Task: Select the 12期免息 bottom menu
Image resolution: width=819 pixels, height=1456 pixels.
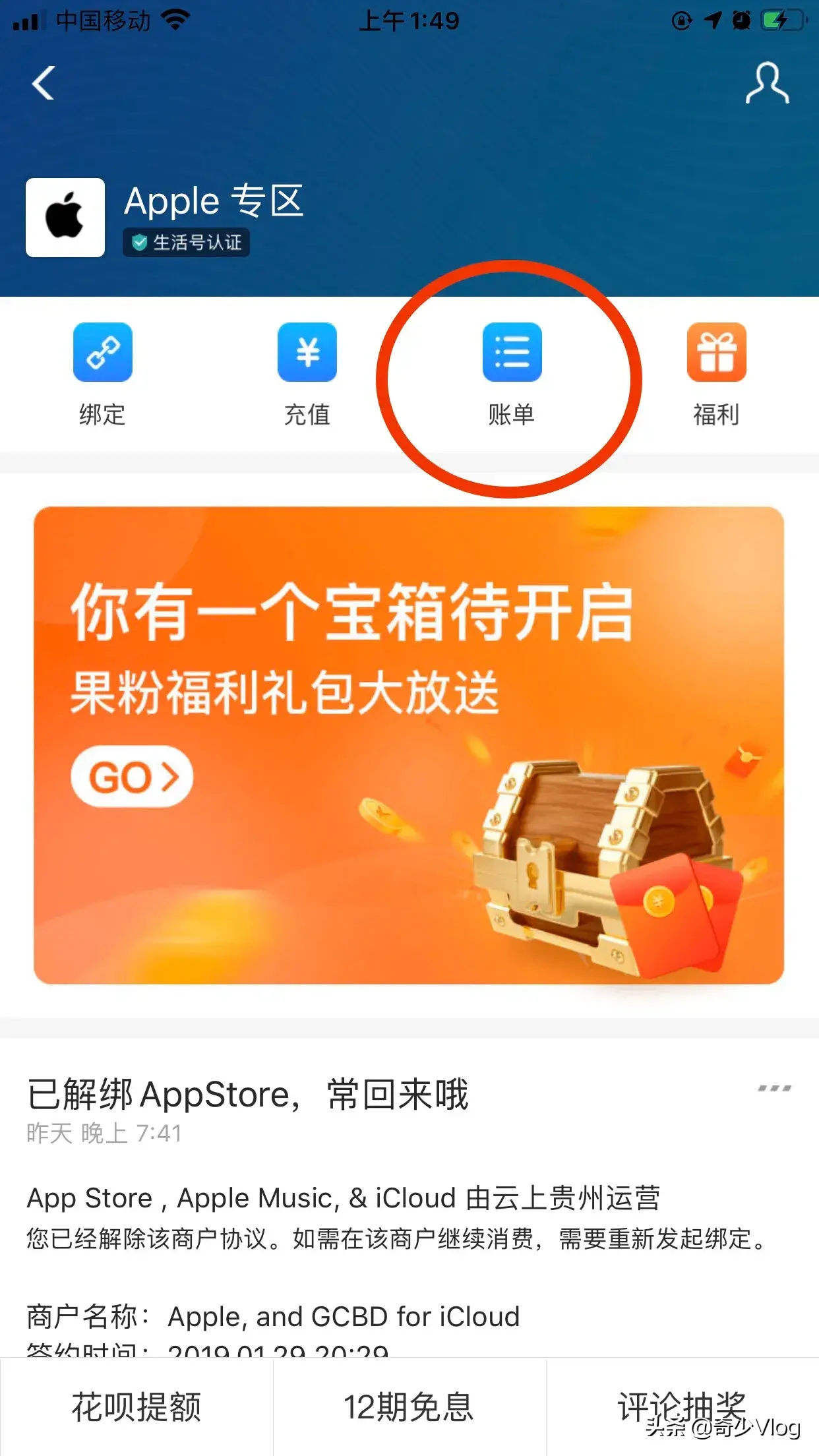Action: [x=409, y=1407]
